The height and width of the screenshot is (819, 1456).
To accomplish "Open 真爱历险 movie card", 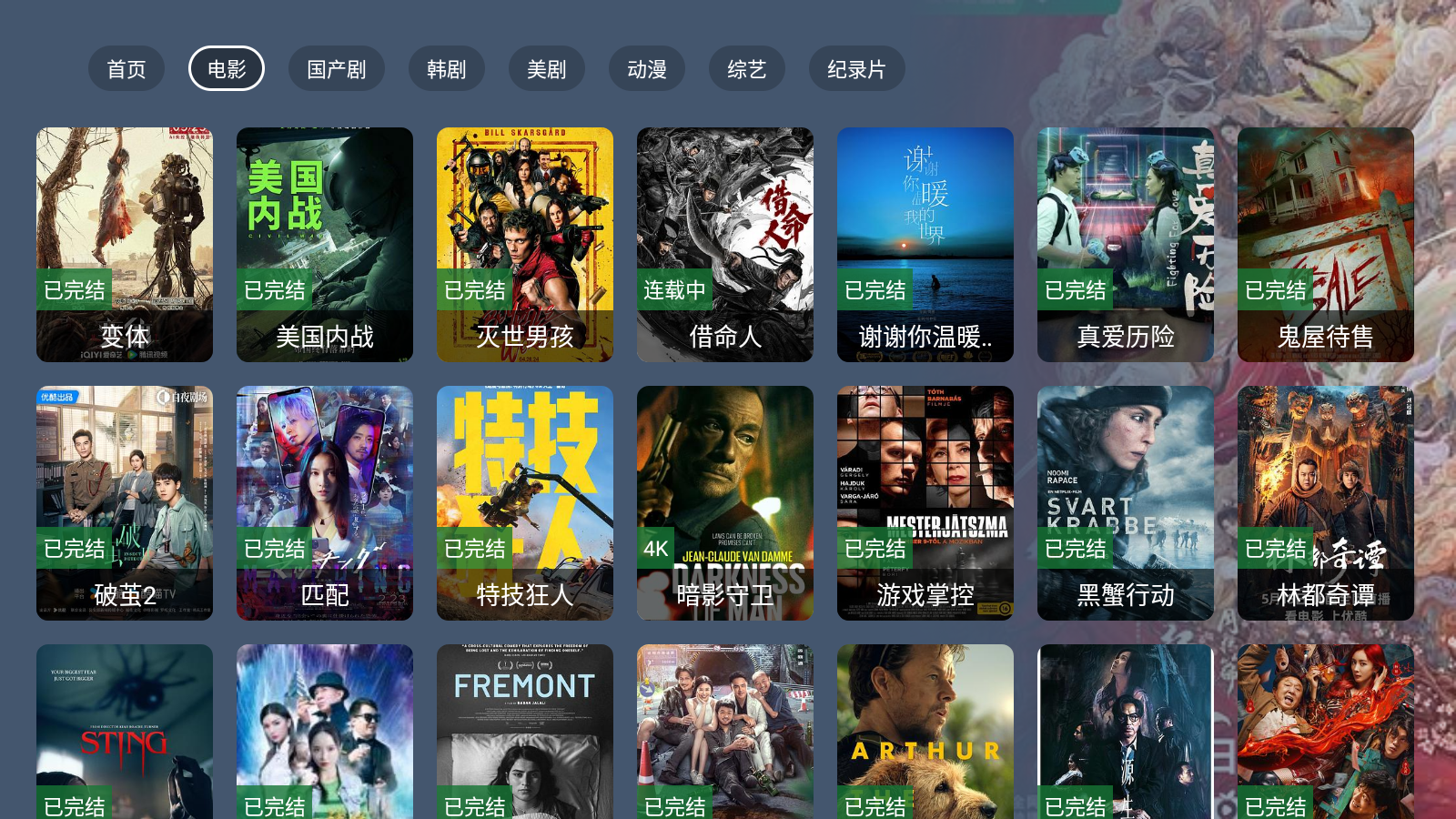I will point(1126,244).
